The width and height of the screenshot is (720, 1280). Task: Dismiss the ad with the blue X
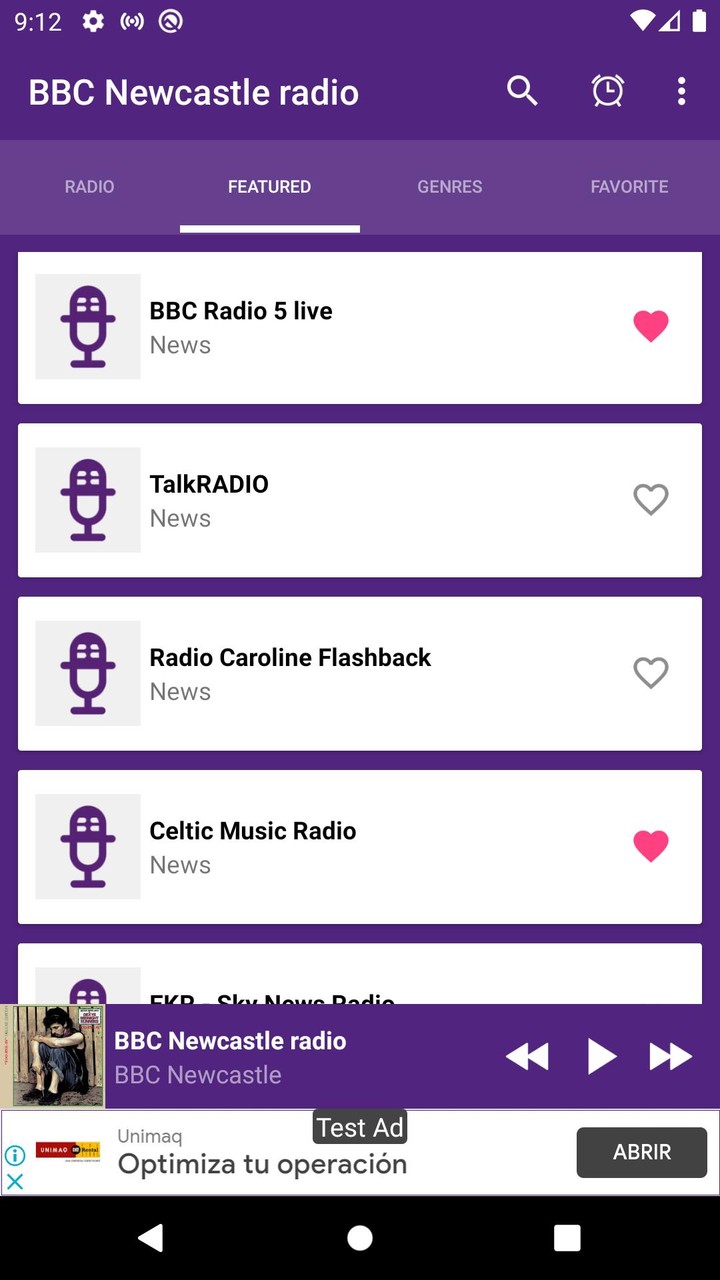14,1181
